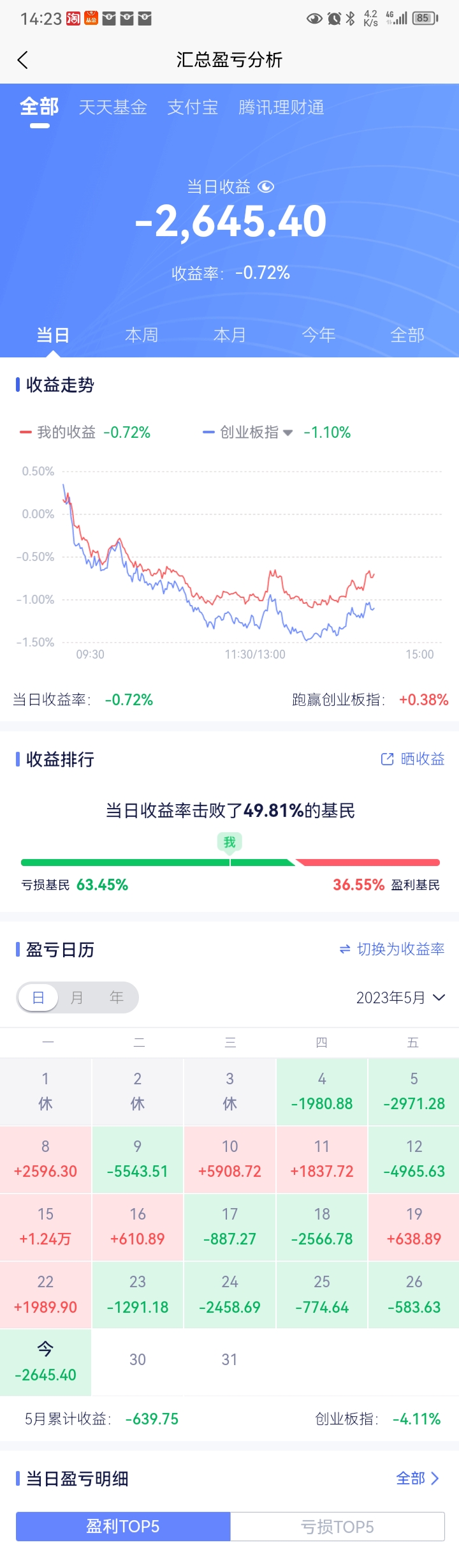Open the 2023年5月 month picker

tap(400, 997)
